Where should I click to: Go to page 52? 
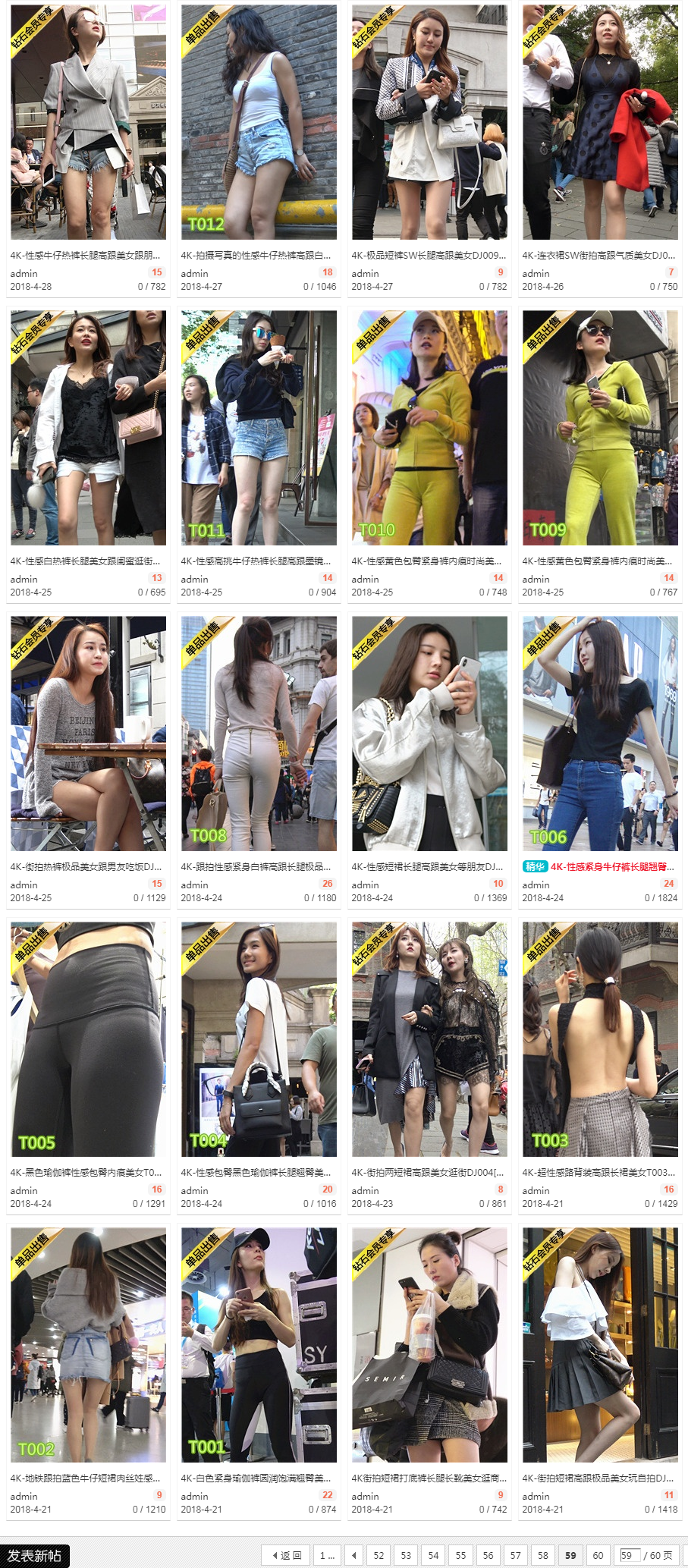[379, 1555]
